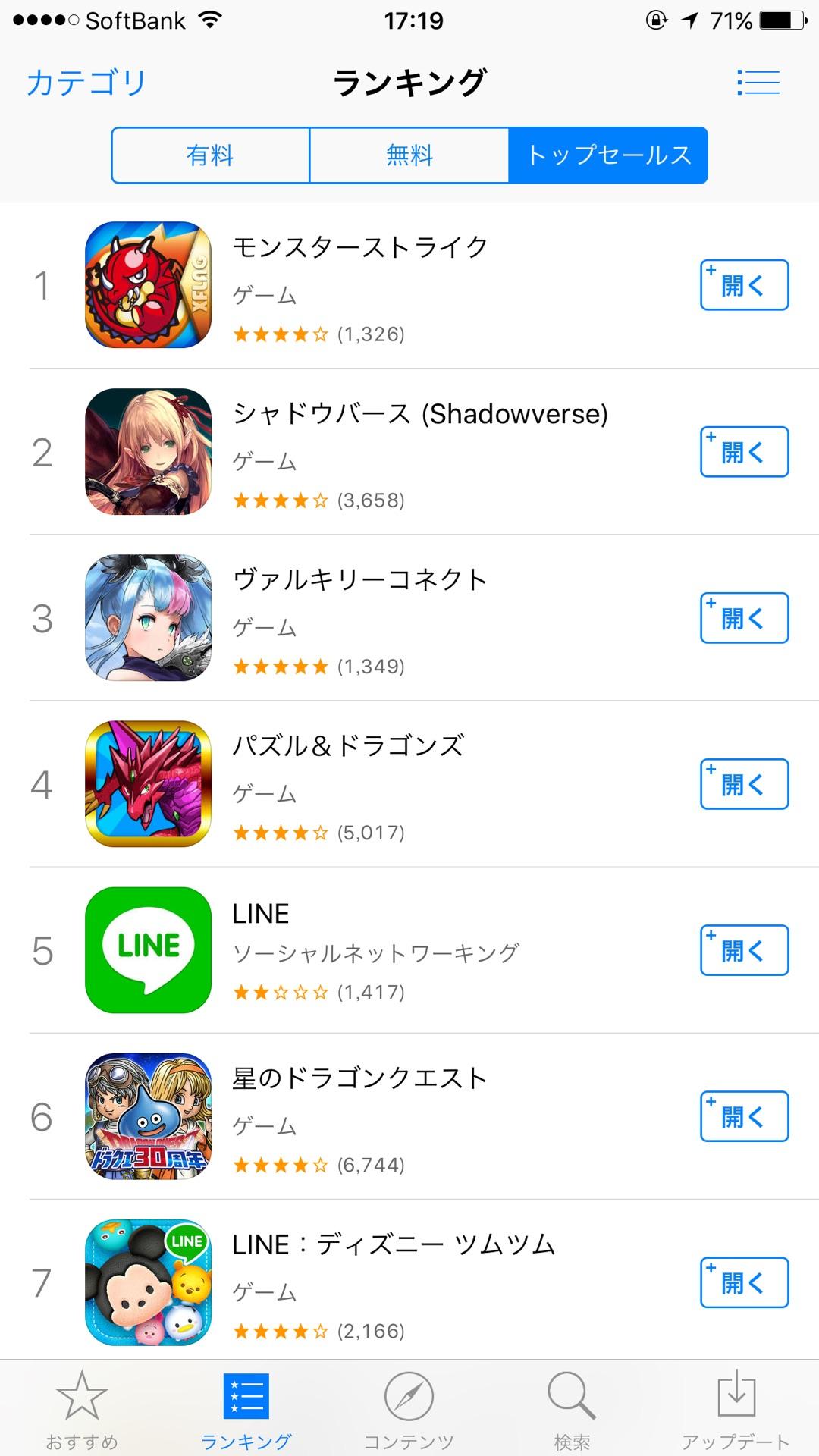Tap 開く for パズル&ドラゴンズ
Viewport: 819px width, 1456px height.
click(x=744, y=784)
